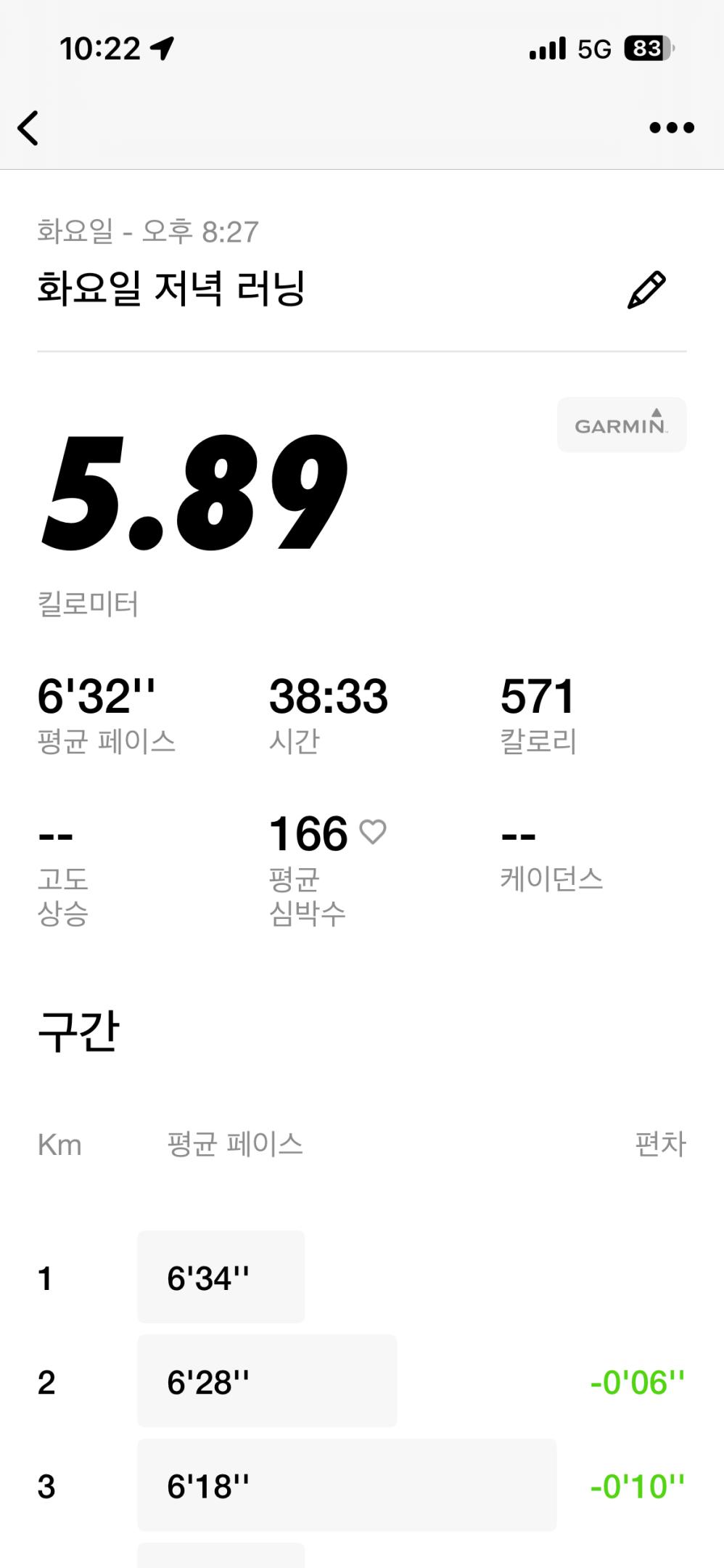Tap the Garmin badge
This screenshot has width=724, height=1568.
click(x=621, y=425)
